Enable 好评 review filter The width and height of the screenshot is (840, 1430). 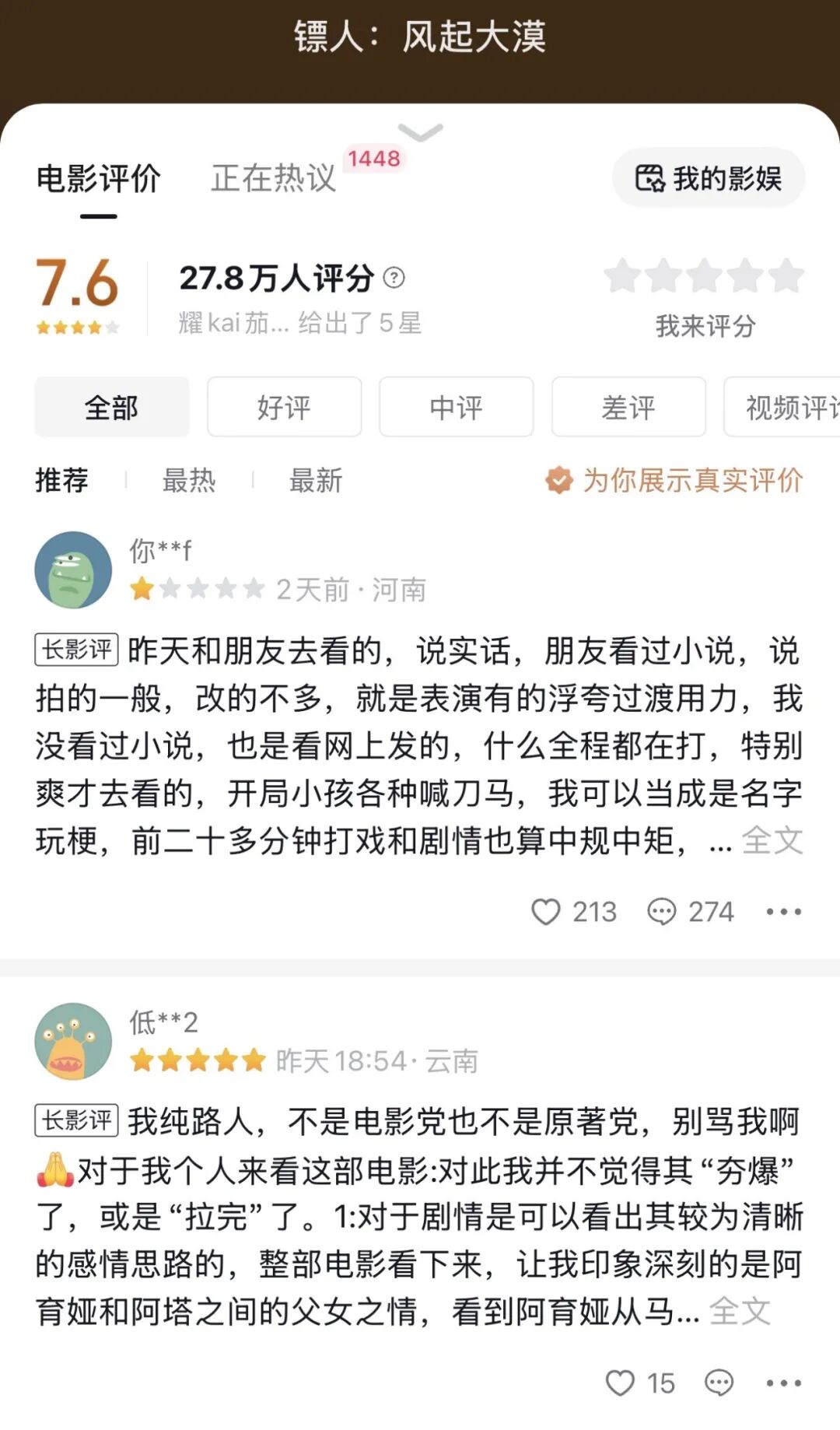pos(283,407)
